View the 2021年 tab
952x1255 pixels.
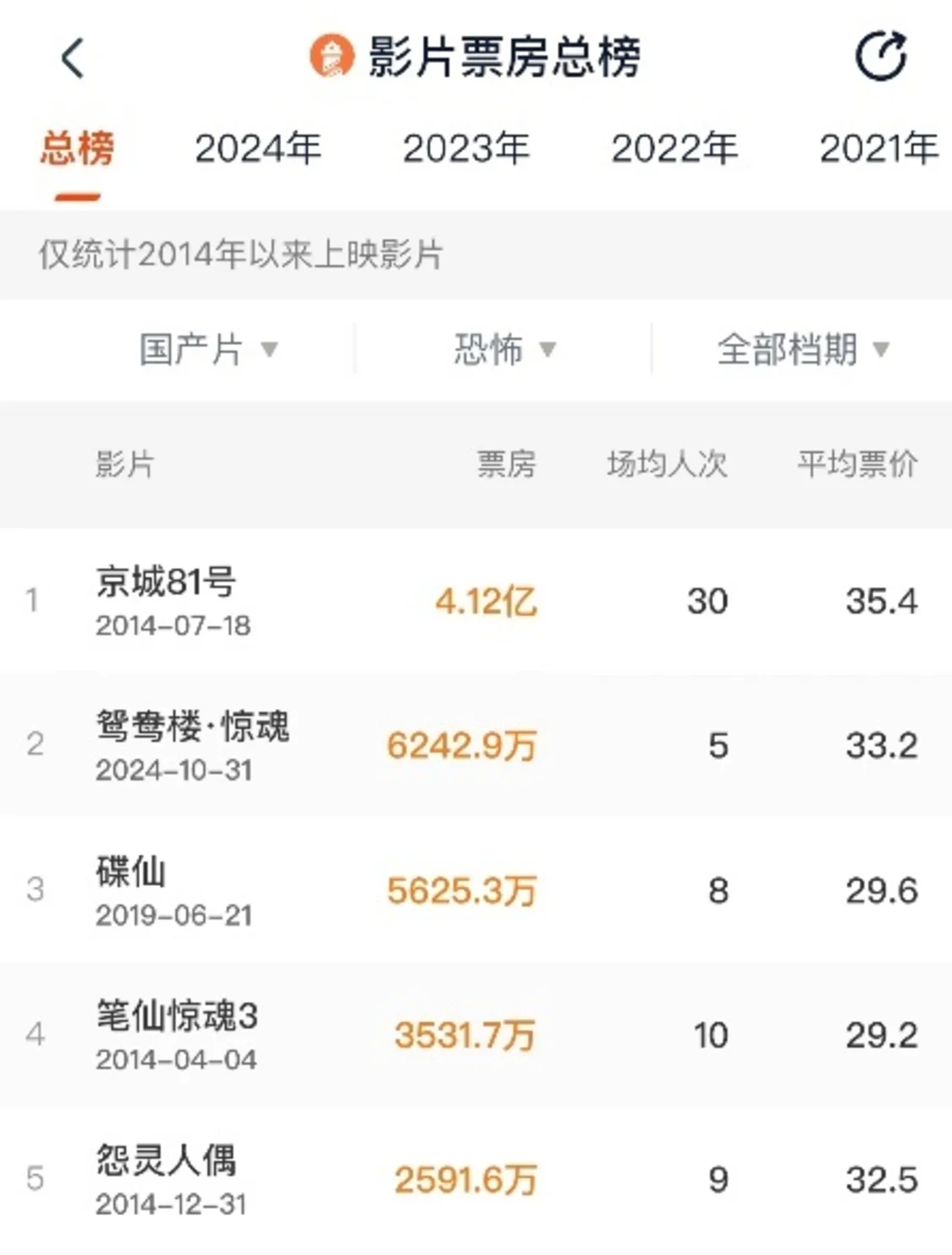[878, 150]
